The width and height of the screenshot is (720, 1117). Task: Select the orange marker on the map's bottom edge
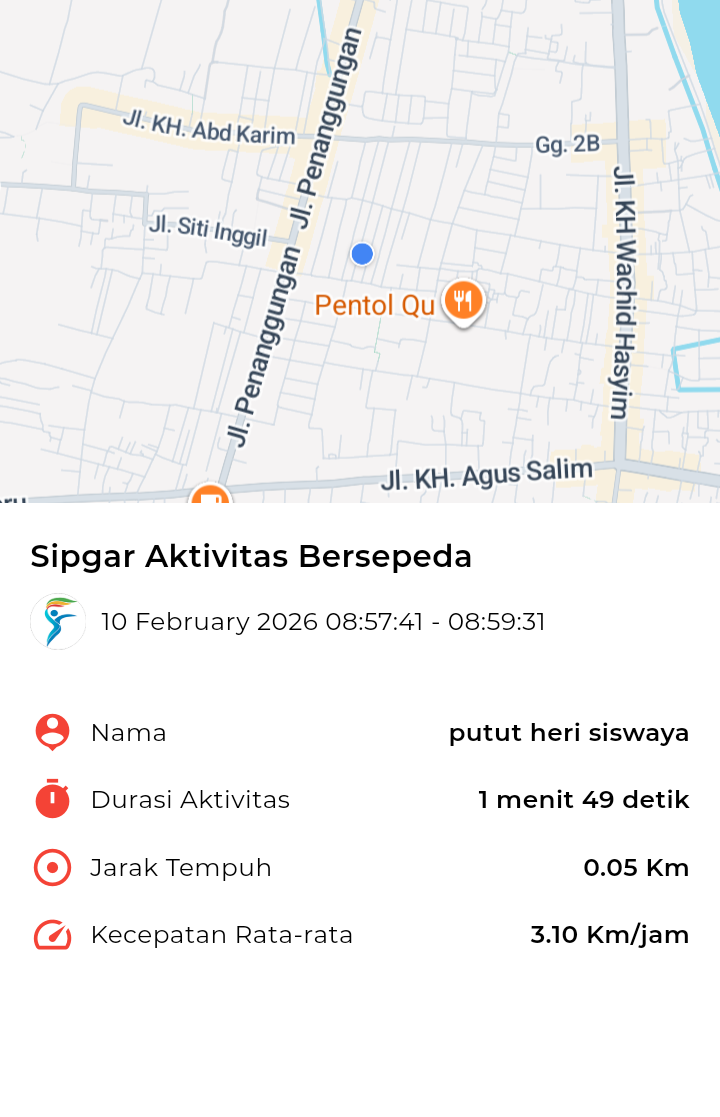pyautogui.click(x=210, y=495)
